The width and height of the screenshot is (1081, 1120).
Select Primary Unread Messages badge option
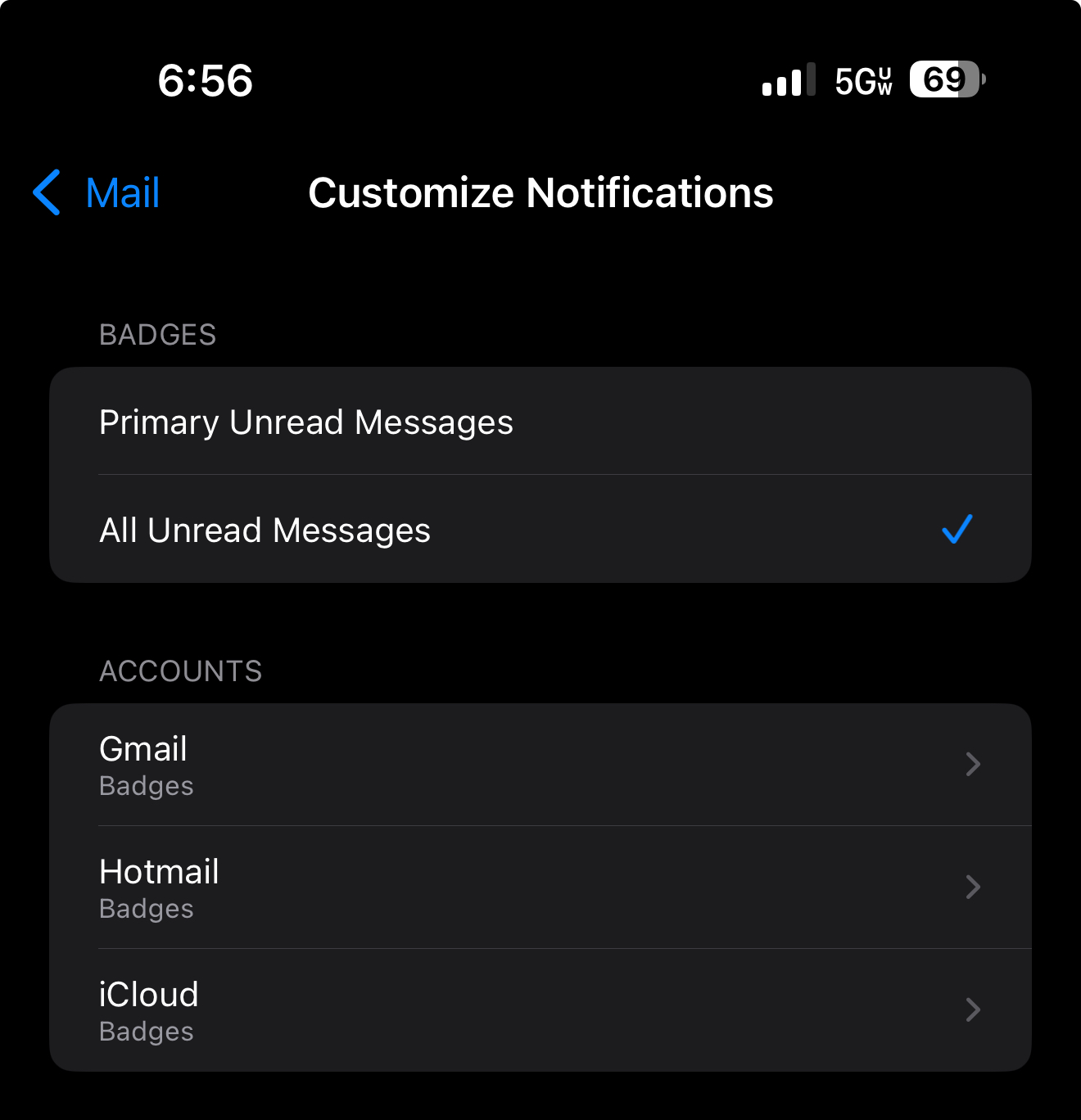point(540,422)
